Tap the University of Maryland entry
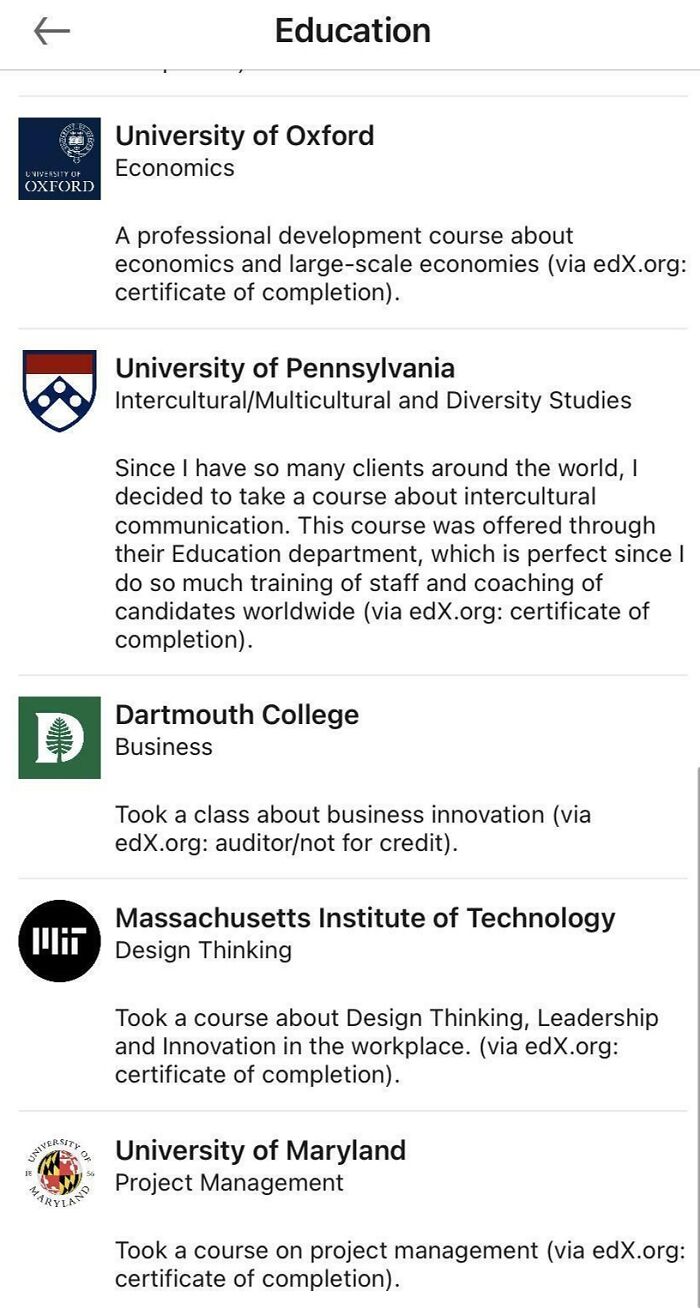700x1309 pixels. [260, 1150]
